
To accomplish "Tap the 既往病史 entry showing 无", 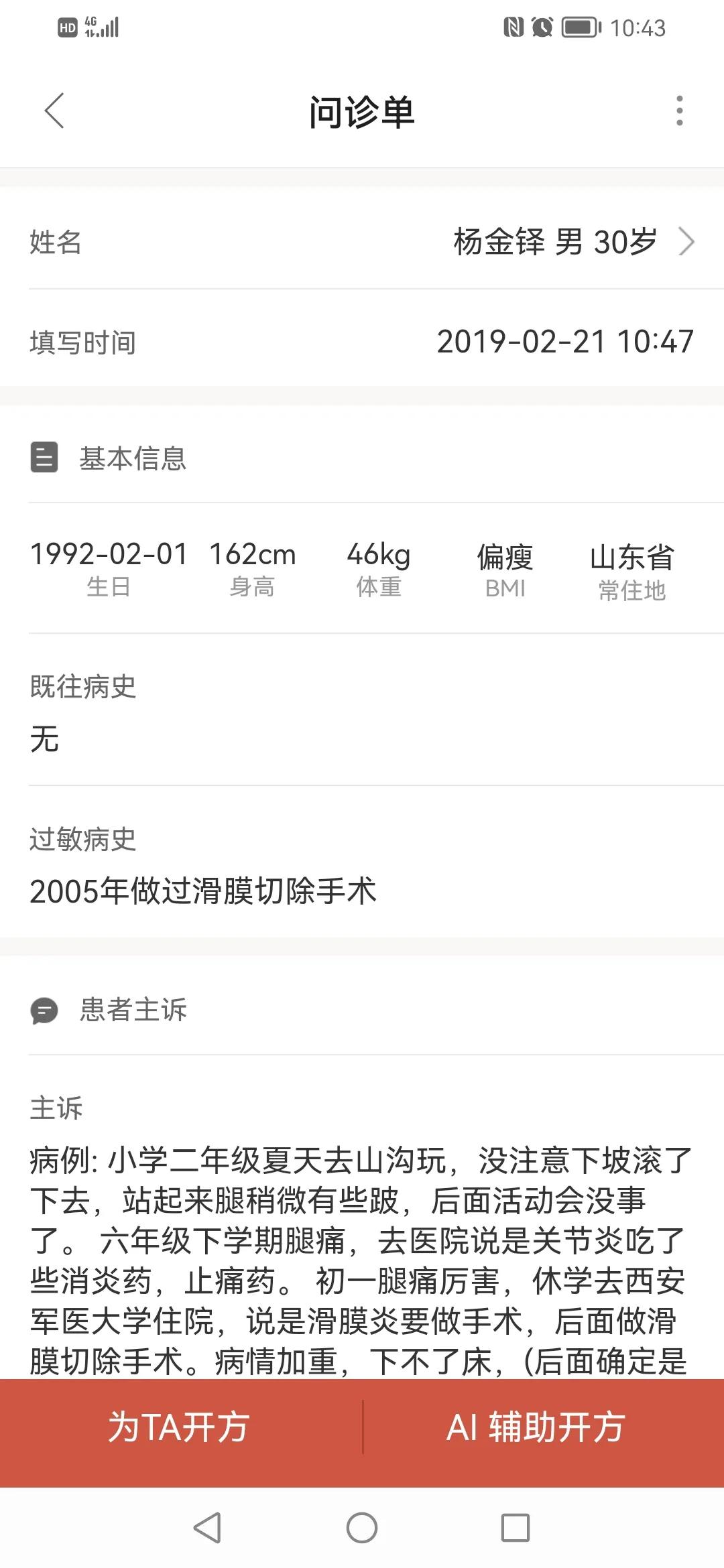I will (x=46, y=739).
